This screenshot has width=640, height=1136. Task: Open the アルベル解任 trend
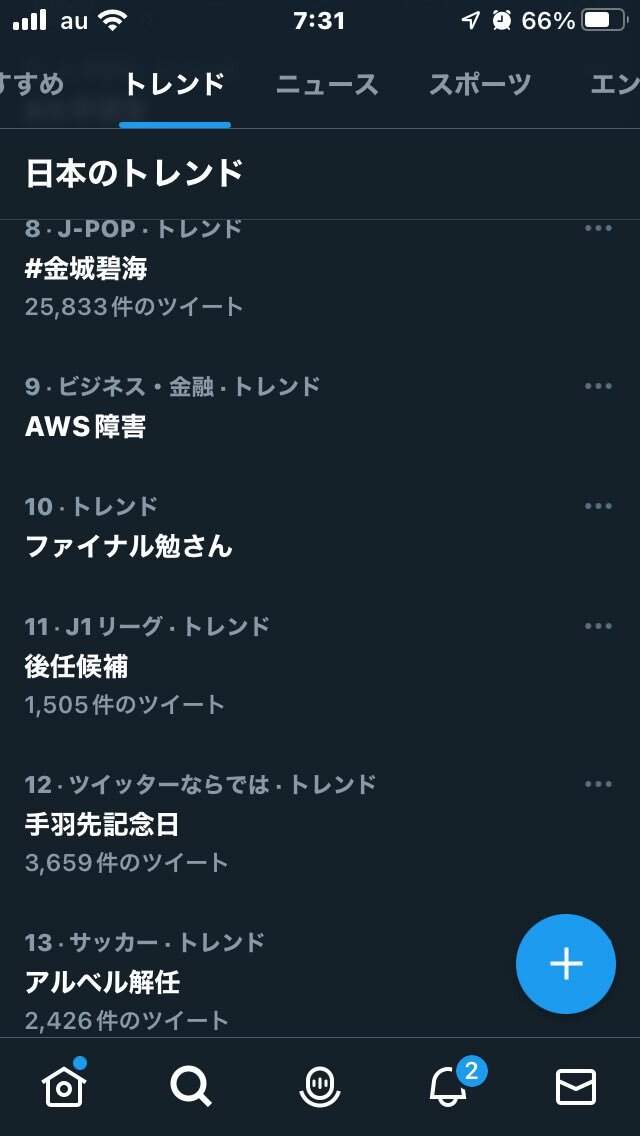point(102,982)
